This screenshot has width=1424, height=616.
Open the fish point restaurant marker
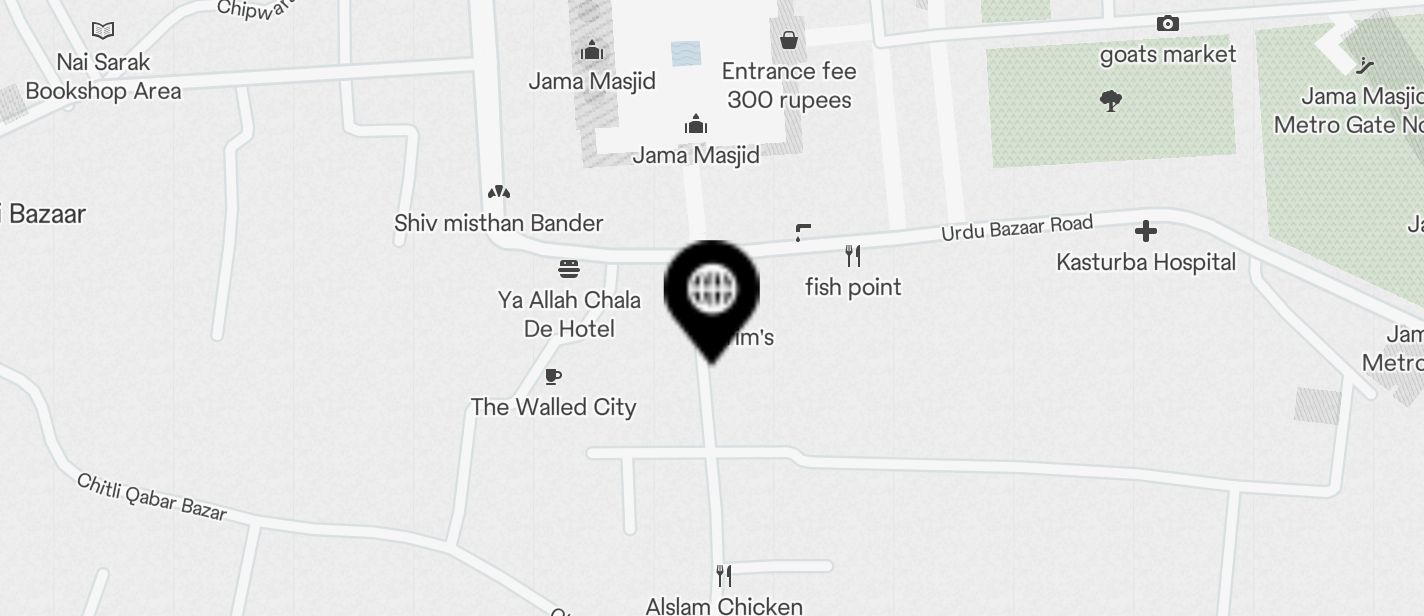click(853, 257)
